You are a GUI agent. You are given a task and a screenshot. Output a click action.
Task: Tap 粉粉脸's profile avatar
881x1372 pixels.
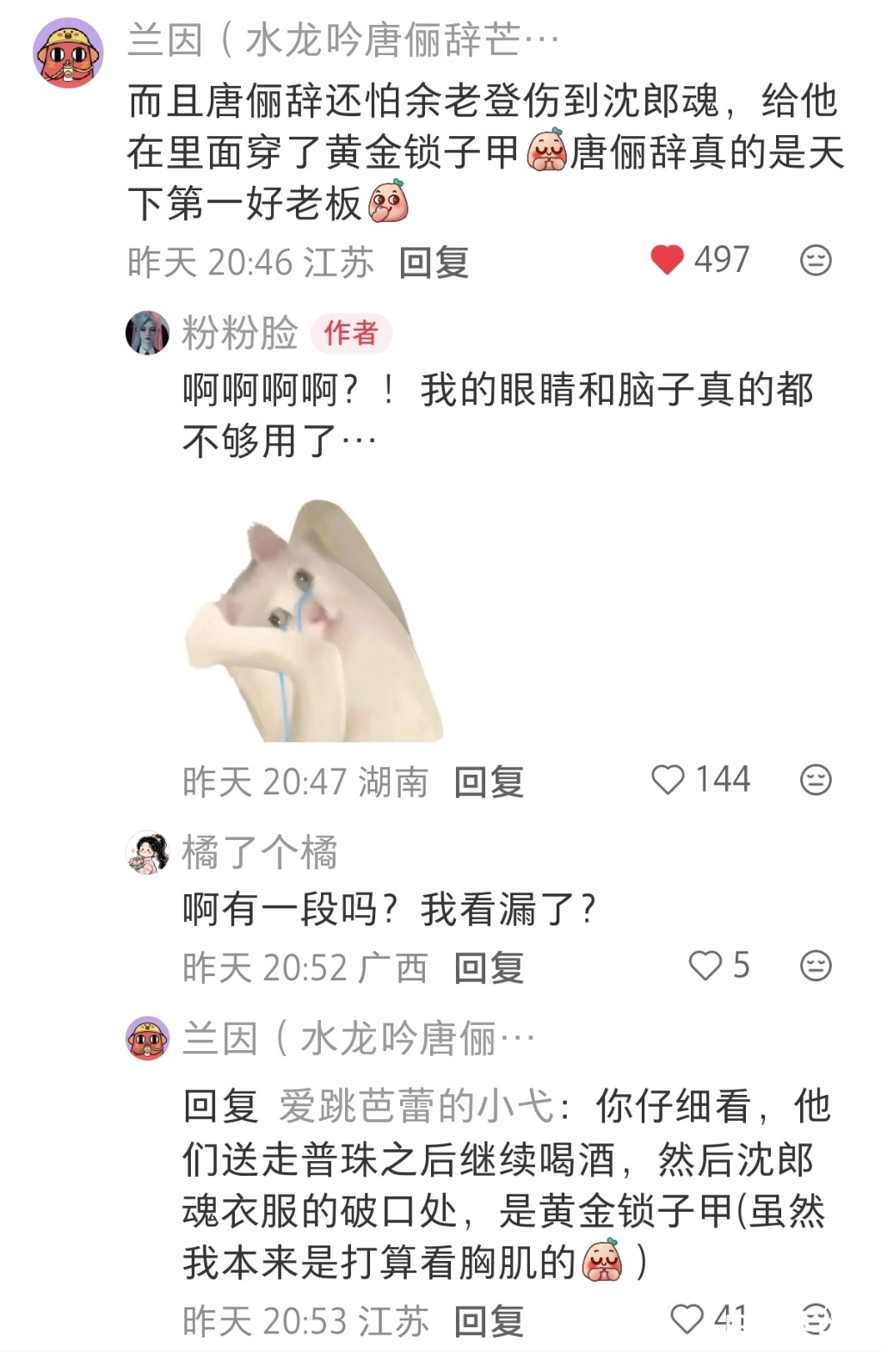pos(150,334)
